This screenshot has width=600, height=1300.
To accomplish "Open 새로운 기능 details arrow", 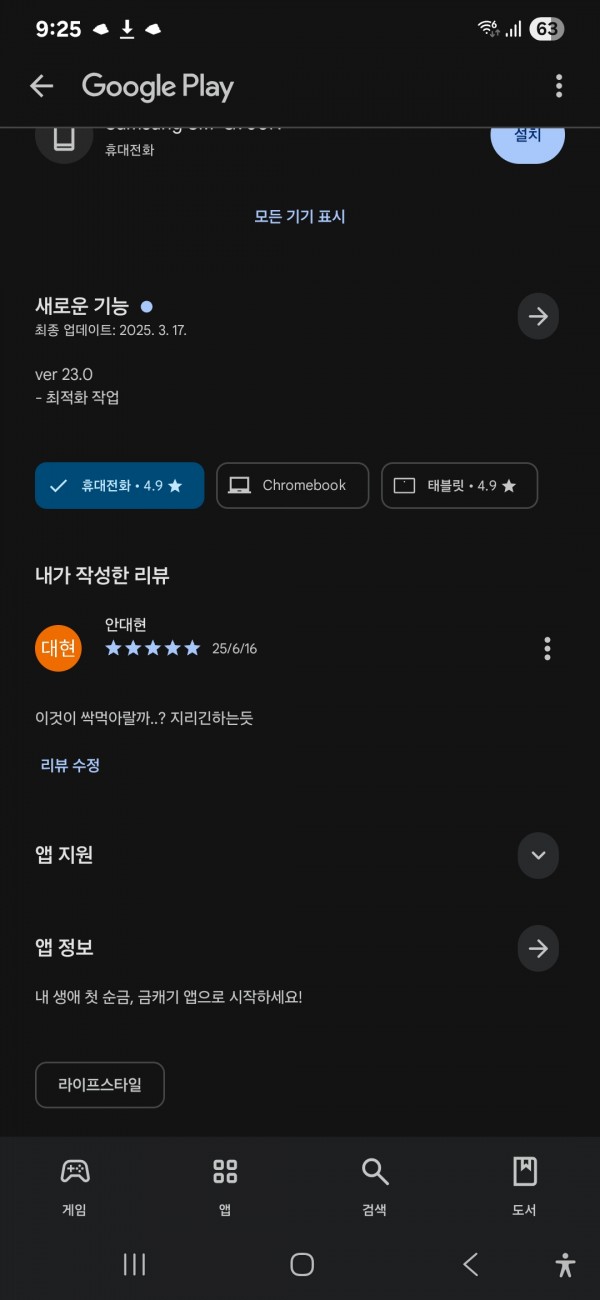I will tap(538, 317).
